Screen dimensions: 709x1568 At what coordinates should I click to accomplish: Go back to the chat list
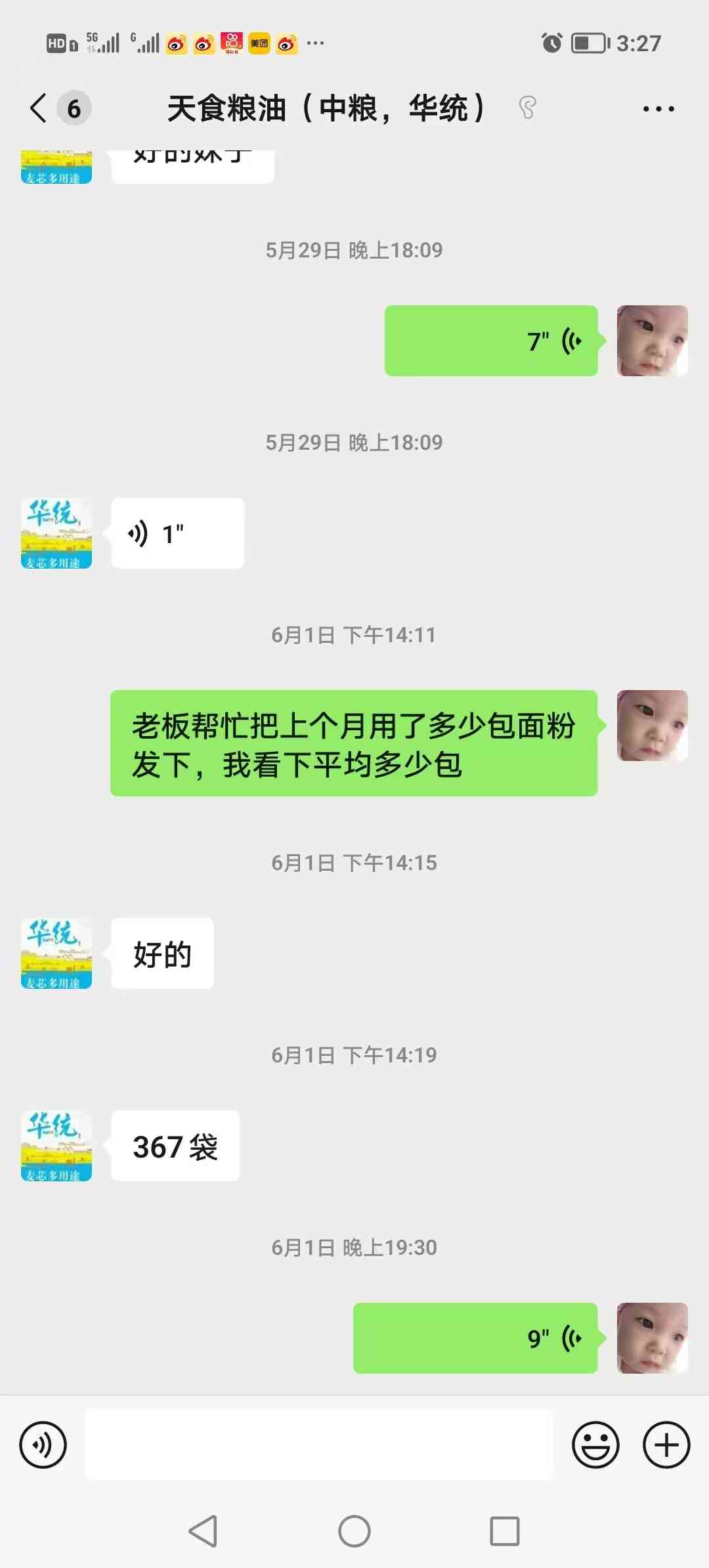coord(39,108)
